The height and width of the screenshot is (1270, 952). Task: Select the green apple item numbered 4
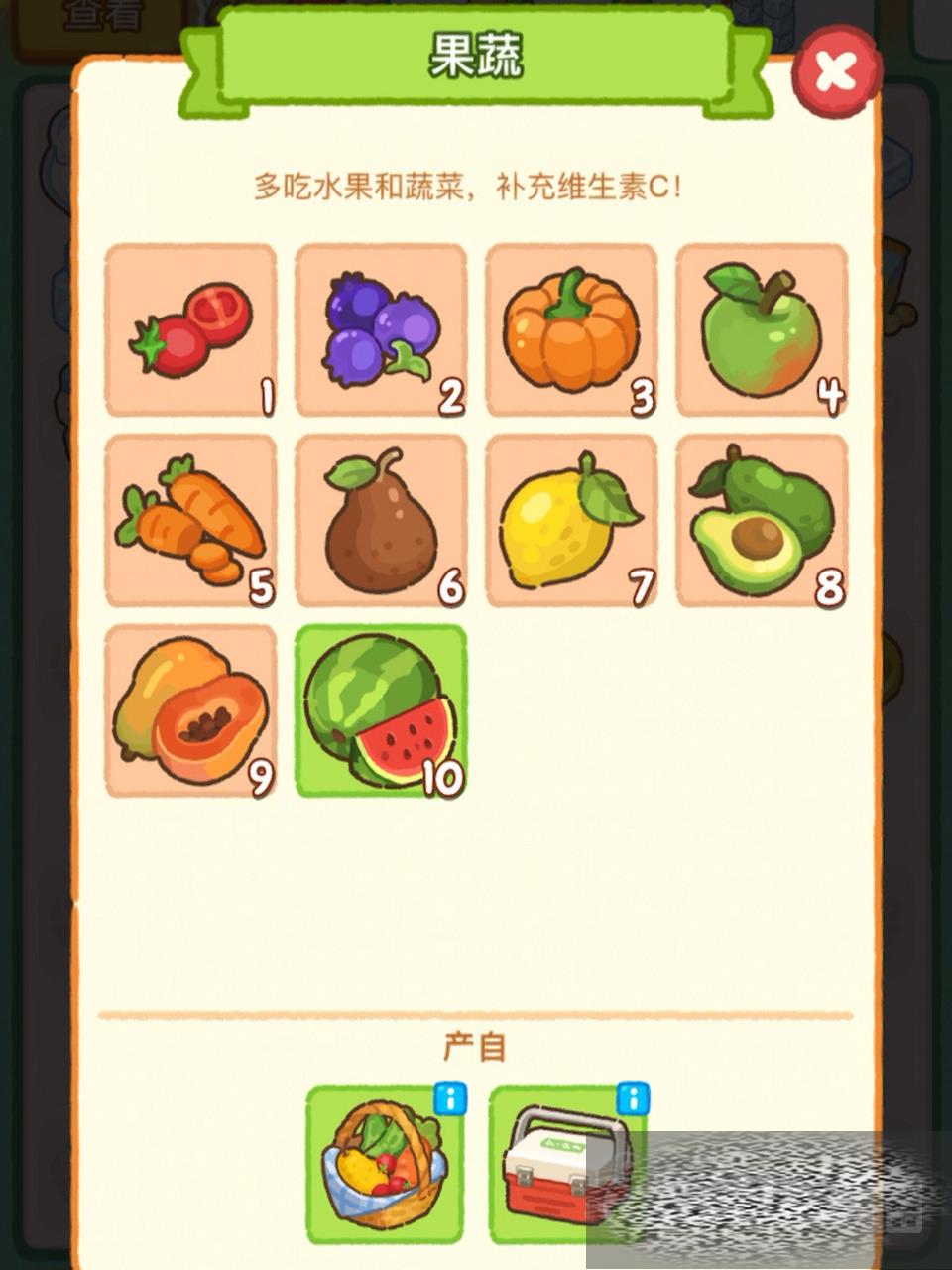762,330
